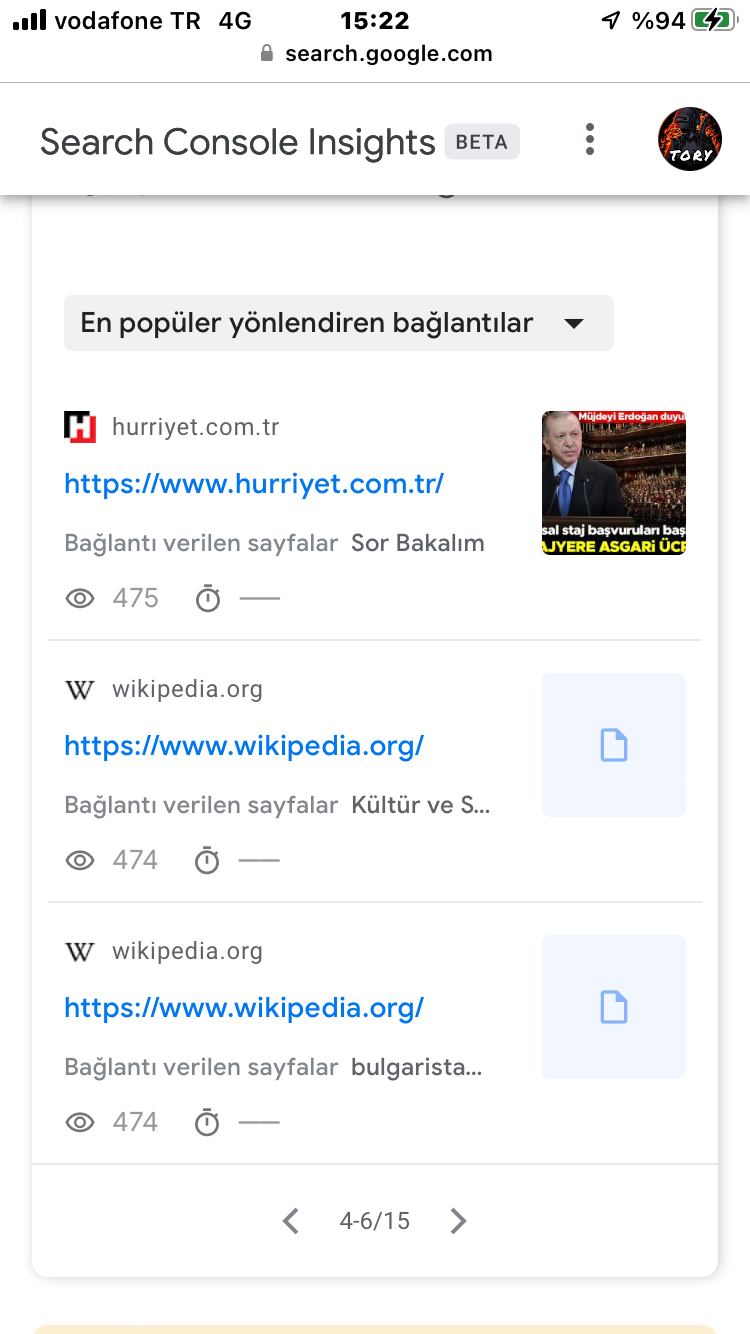Go to the next page of links

click(458, 1221)
